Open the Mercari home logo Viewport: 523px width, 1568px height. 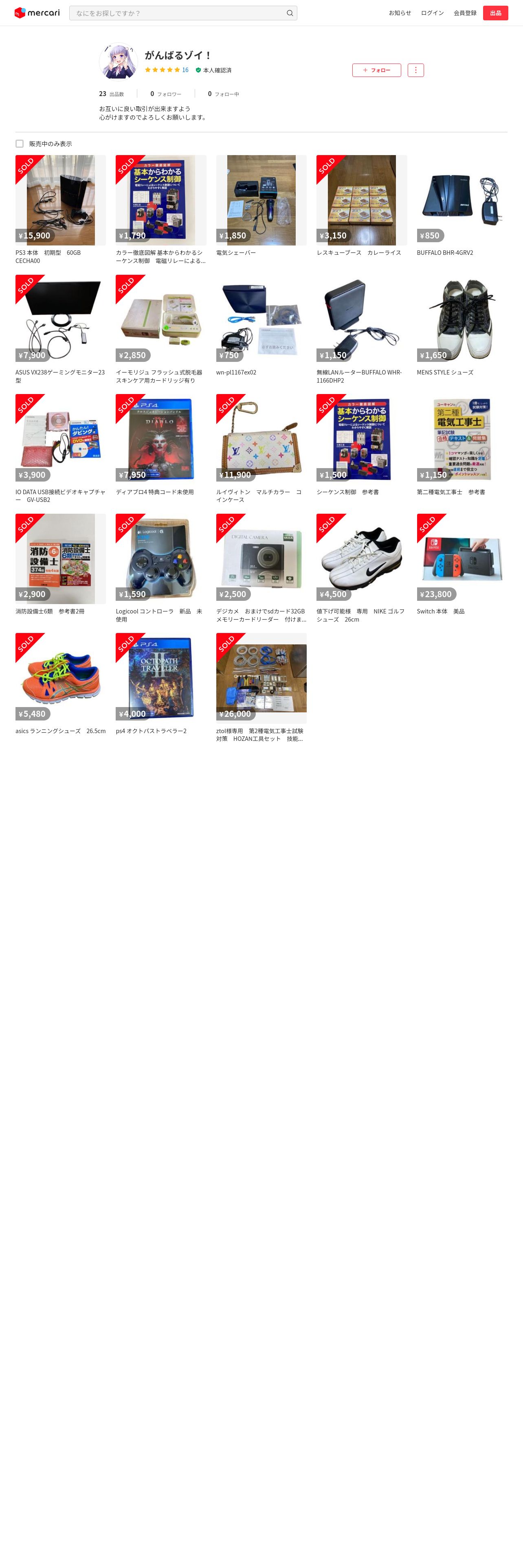[x=37, y=13]
